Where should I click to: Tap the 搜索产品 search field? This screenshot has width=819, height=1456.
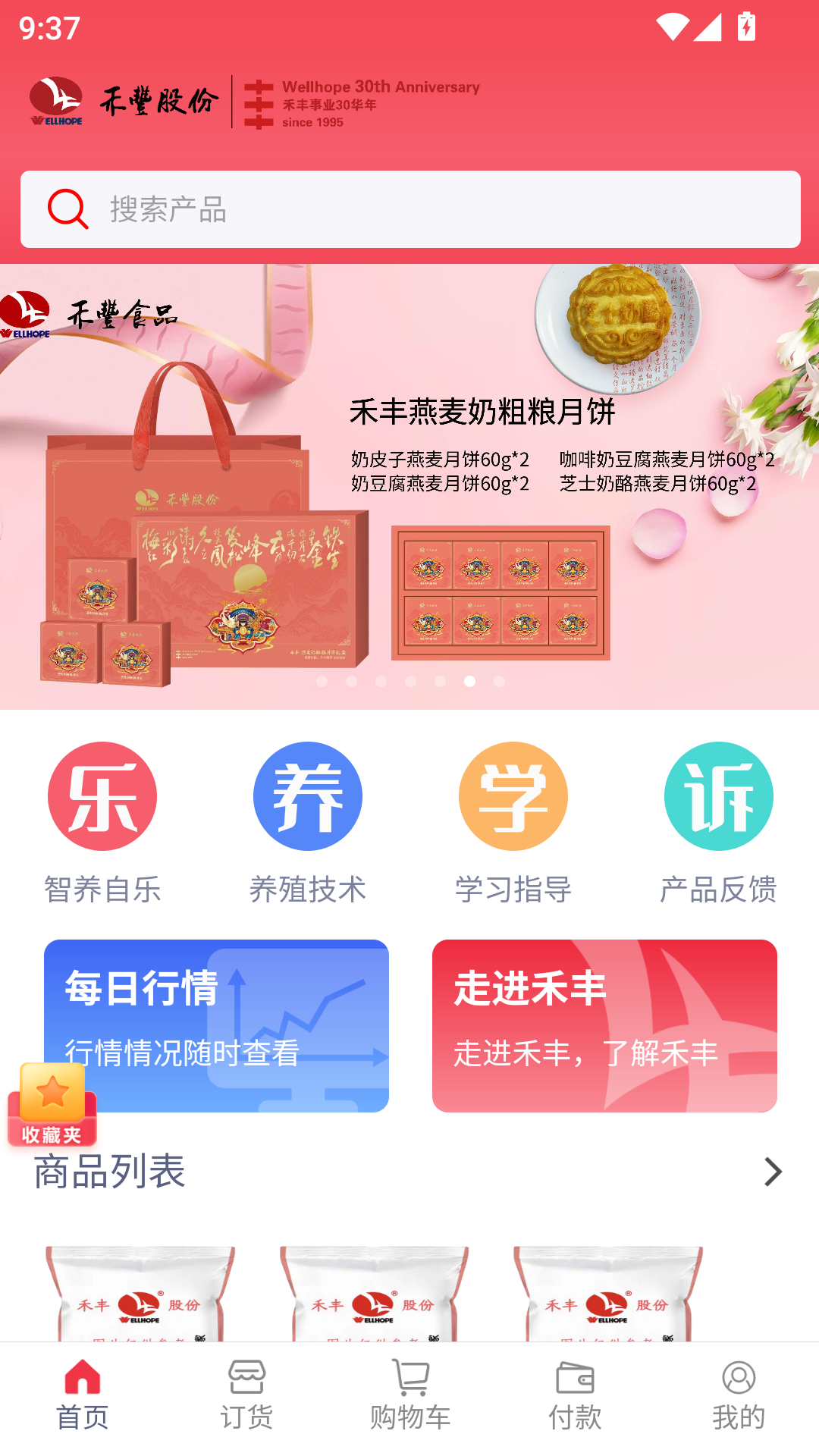point(410,209)
